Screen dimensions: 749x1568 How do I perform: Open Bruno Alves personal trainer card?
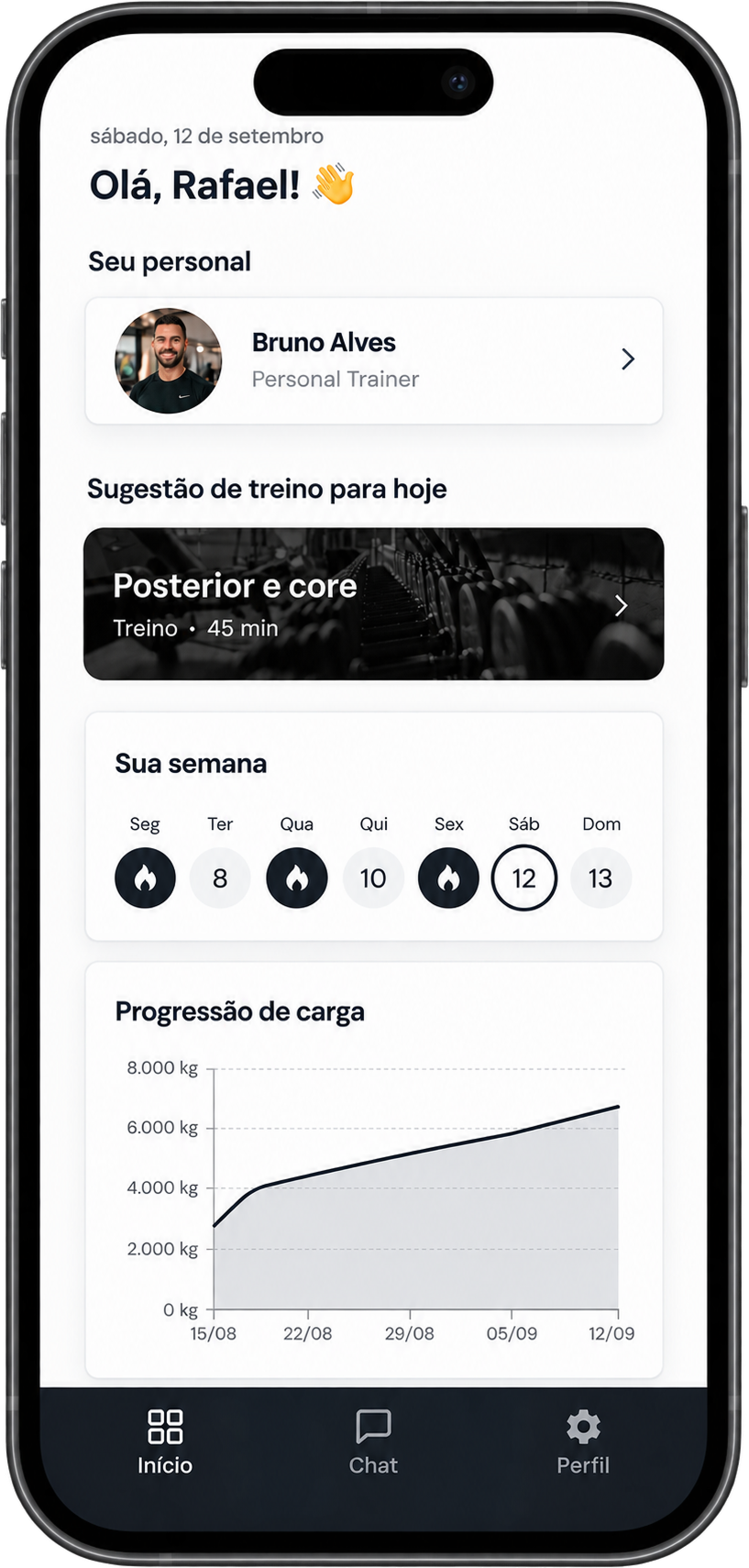click(374, 360)
